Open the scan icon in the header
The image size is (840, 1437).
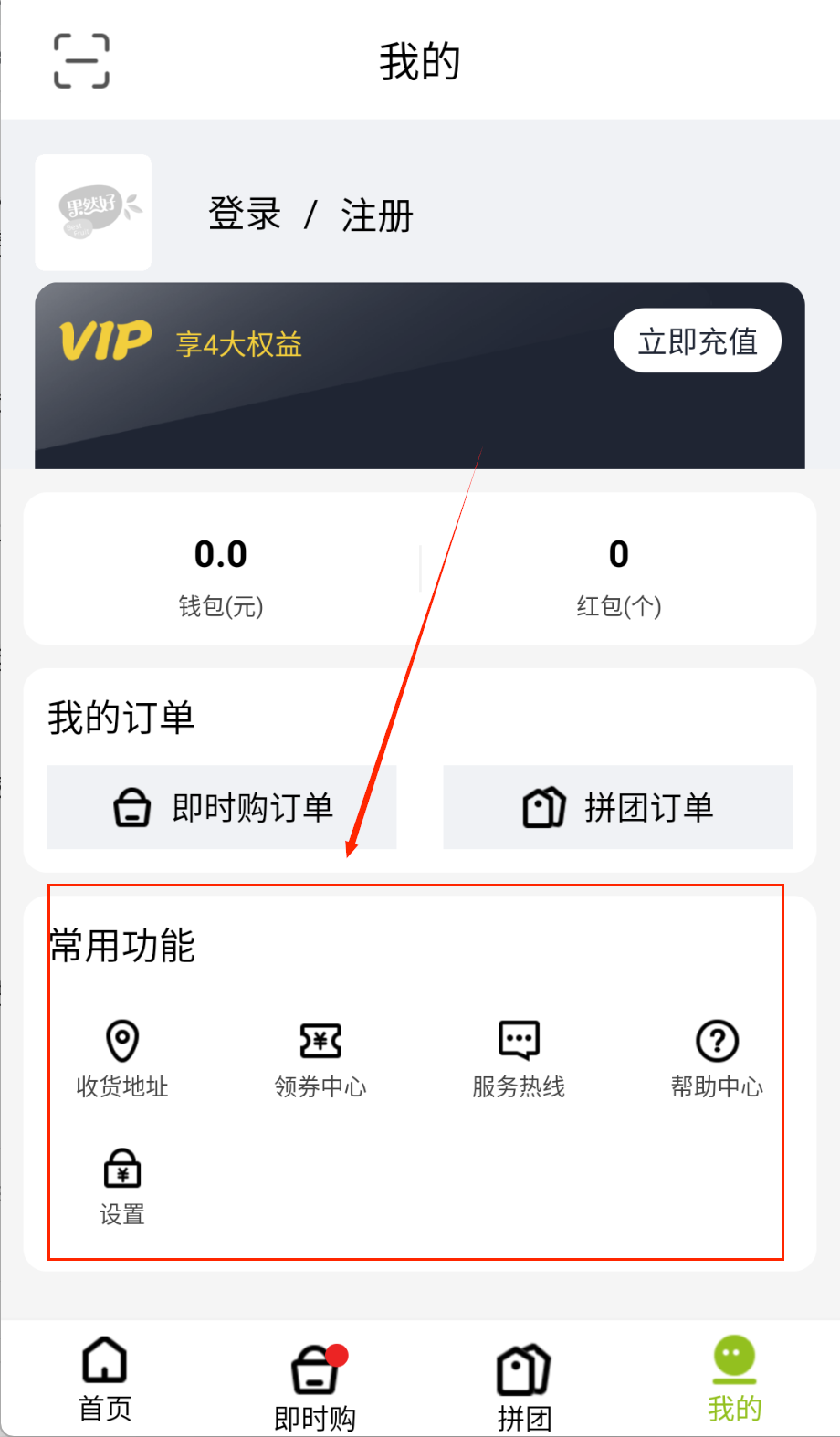[81, 61]
